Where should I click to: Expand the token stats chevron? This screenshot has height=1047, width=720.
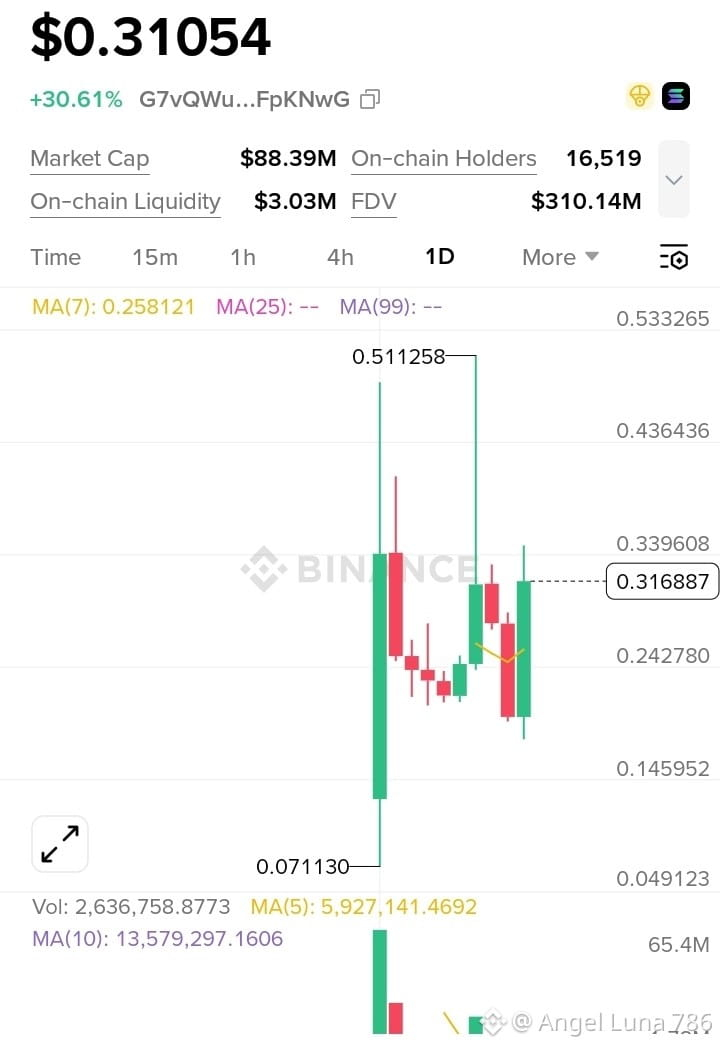(x=673, y=179)
